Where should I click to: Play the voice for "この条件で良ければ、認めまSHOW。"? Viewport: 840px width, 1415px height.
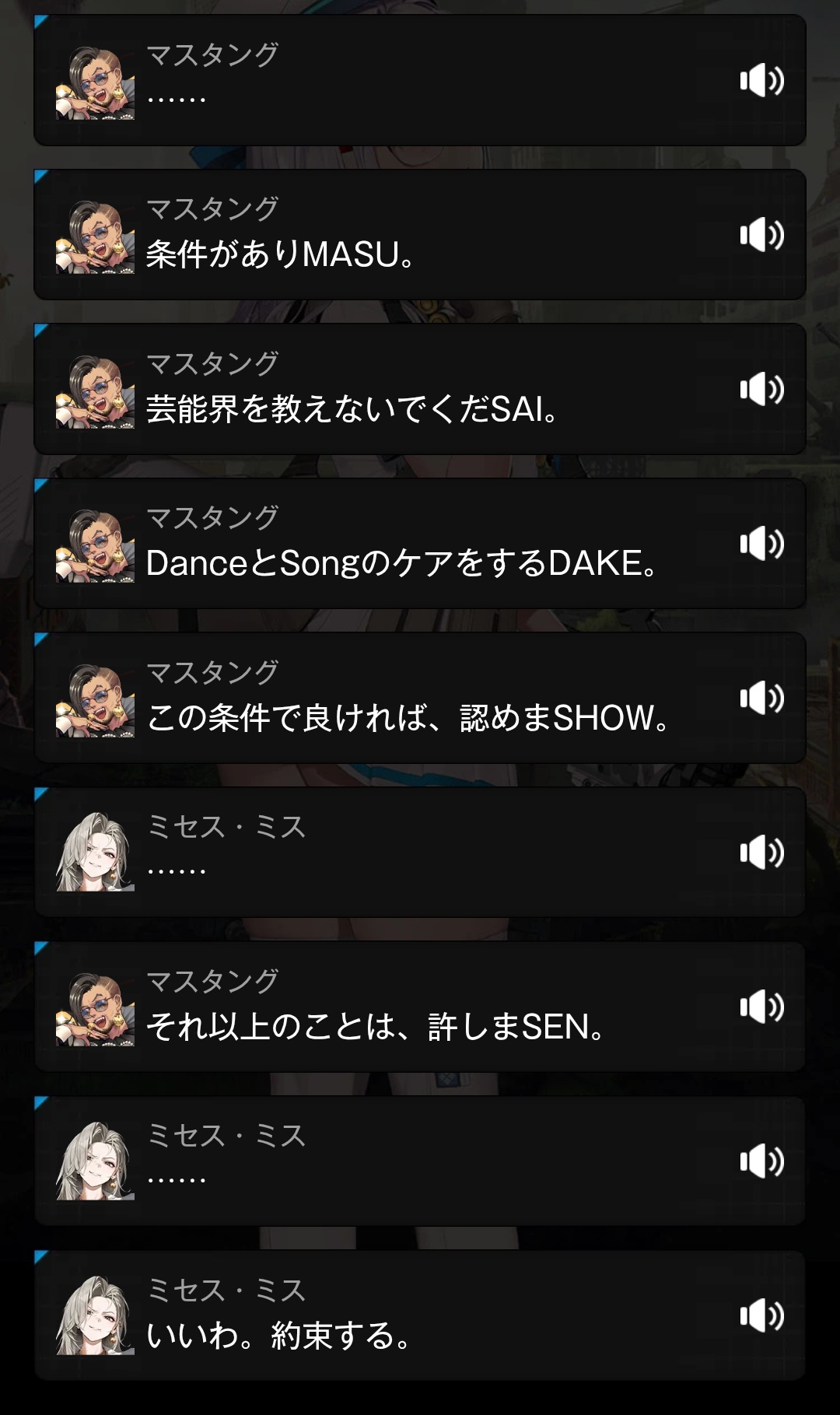coord(761,698)
